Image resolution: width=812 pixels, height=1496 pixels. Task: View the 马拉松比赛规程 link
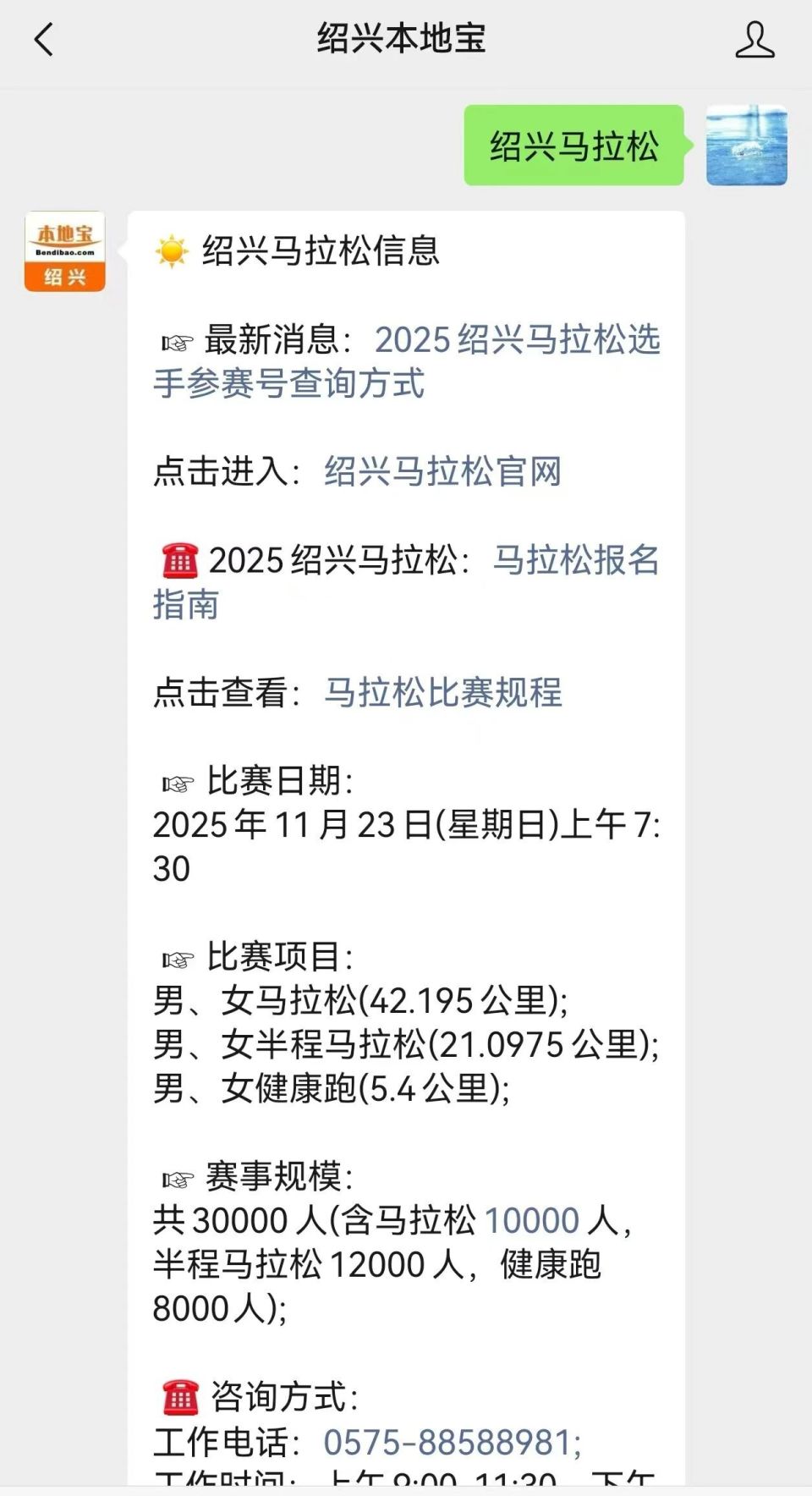coord(446,692)
